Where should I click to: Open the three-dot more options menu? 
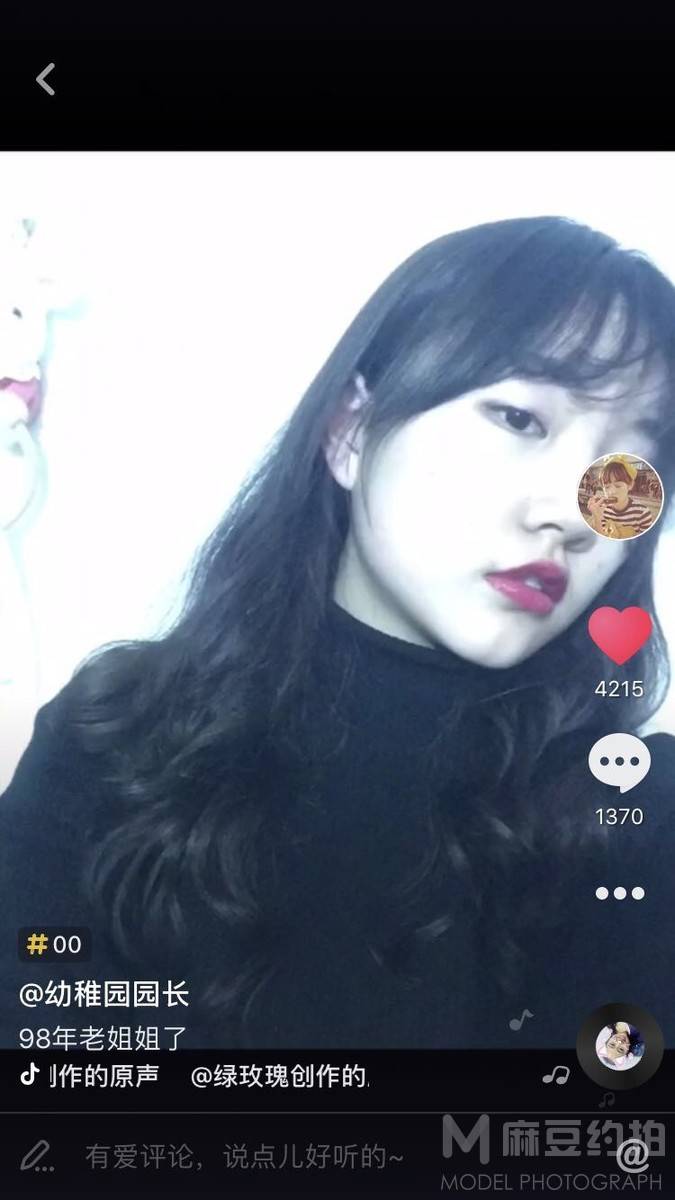click(x=619, y=893)
